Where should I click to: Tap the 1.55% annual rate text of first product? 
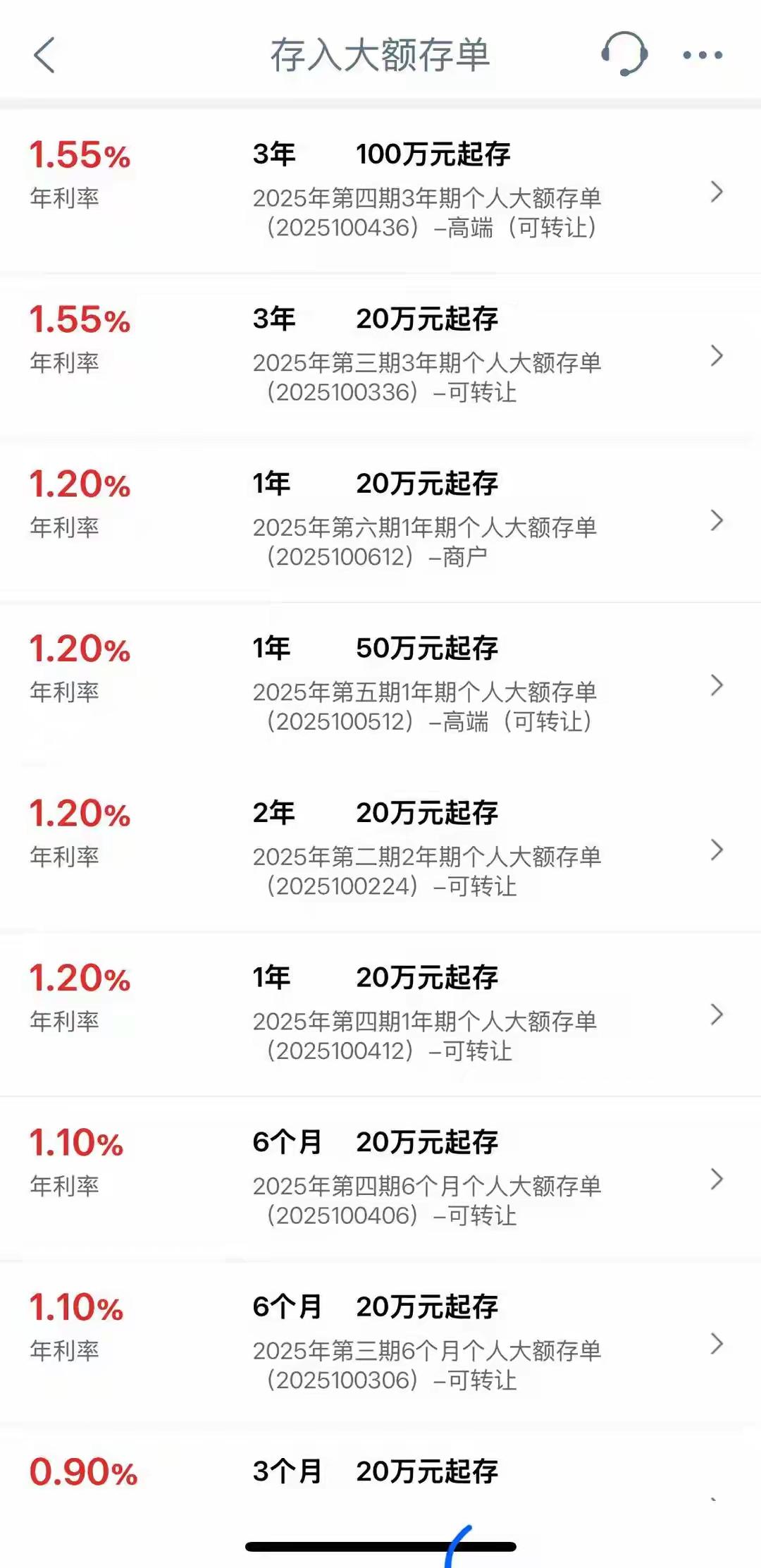point(80,157)
